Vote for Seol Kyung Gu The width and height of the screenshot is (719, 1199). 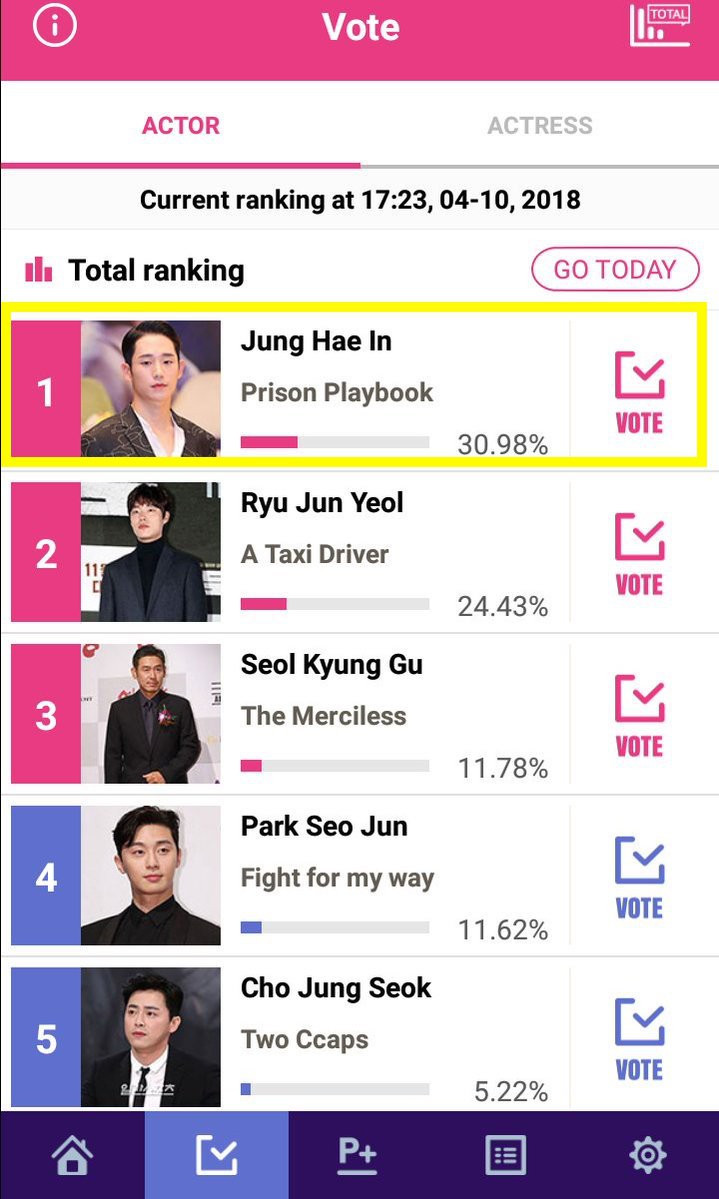(639, 716)
